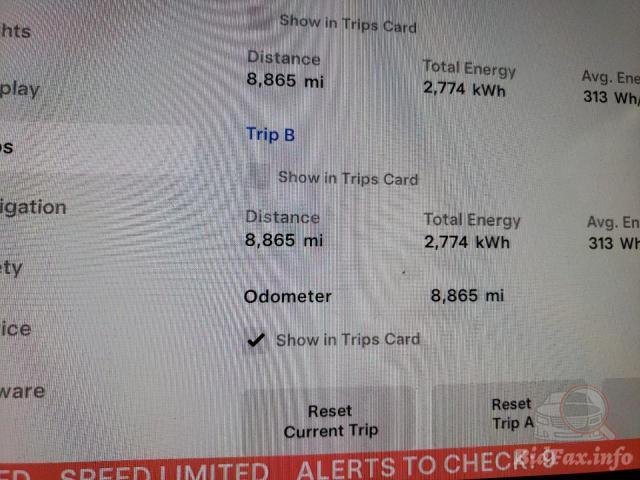640x480 pixels.
Task: Uncheck Show in Trips Card under Odometer
Action: click(x=257, y=340)
